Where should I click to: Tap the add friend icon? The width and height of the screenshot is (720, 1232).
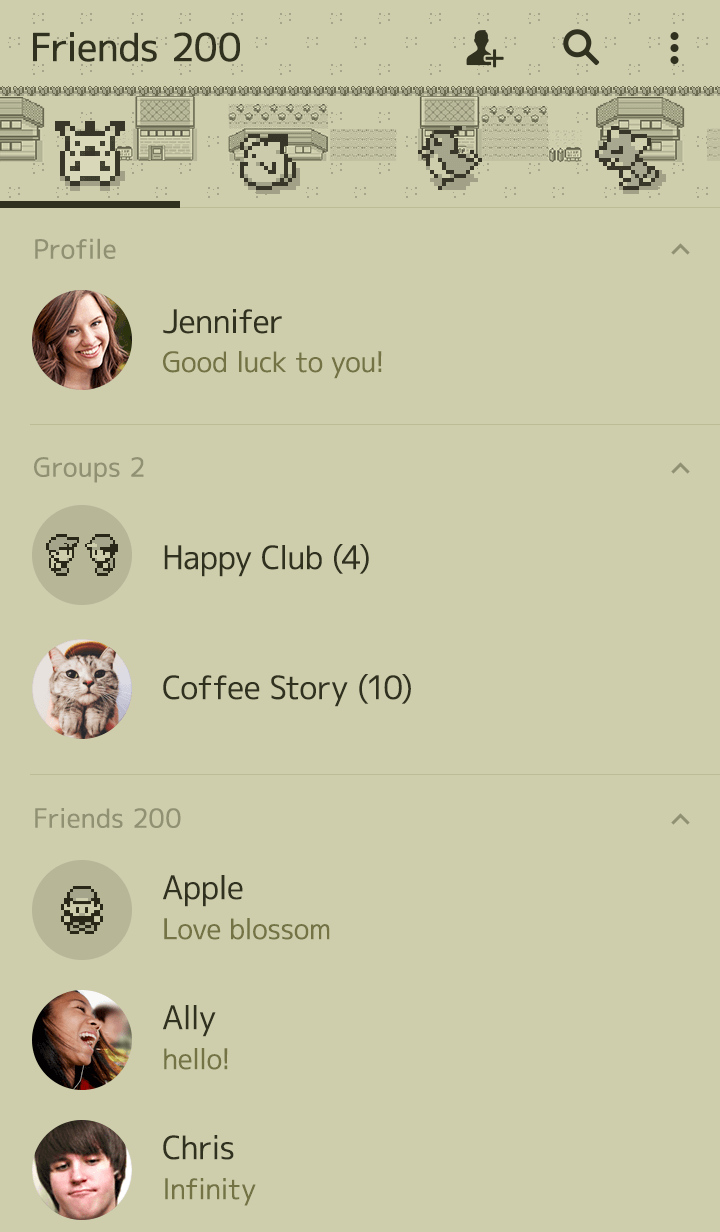point(485,48)
